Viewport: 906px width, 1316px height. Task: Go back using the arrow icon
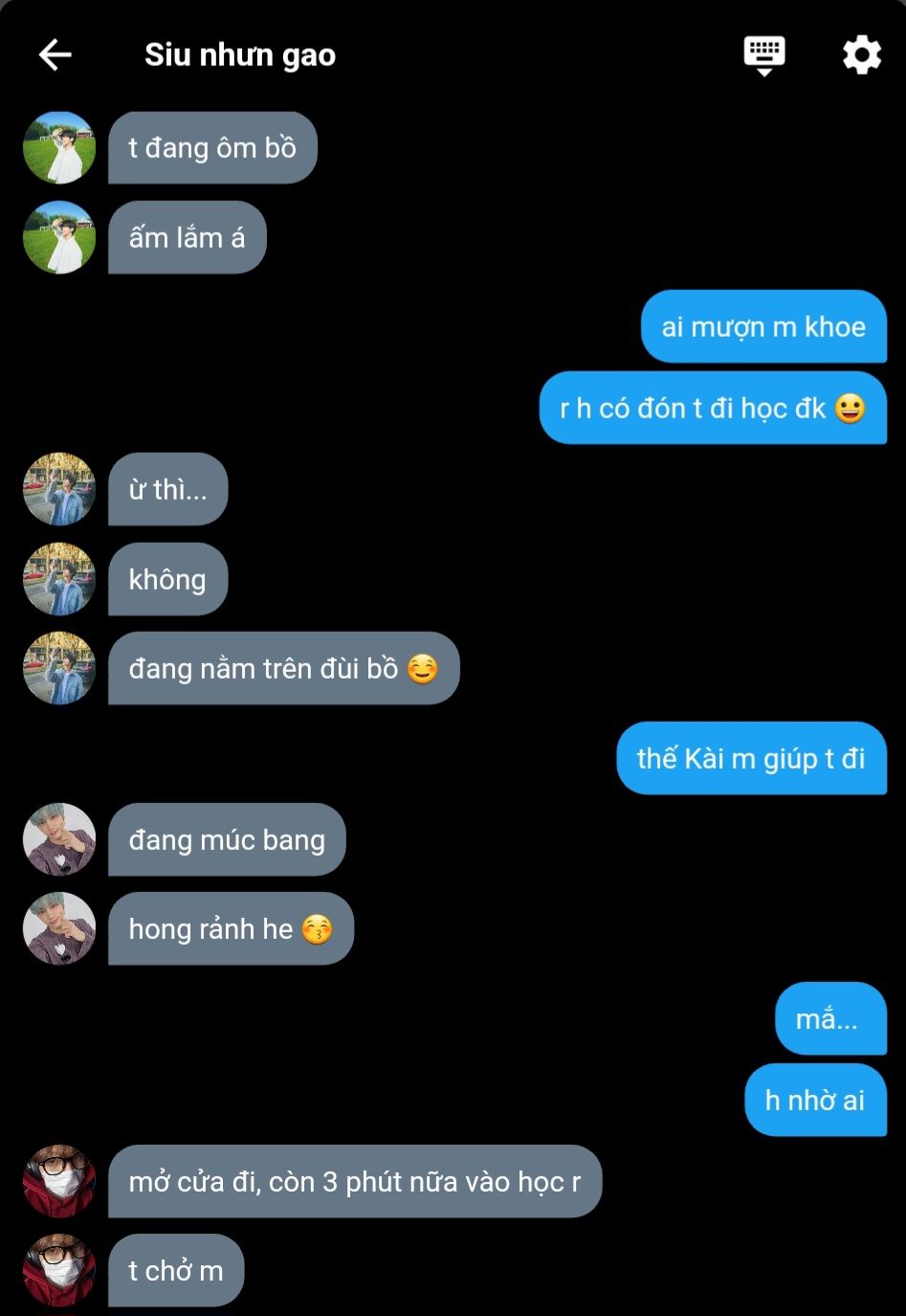tap(55, 56)
